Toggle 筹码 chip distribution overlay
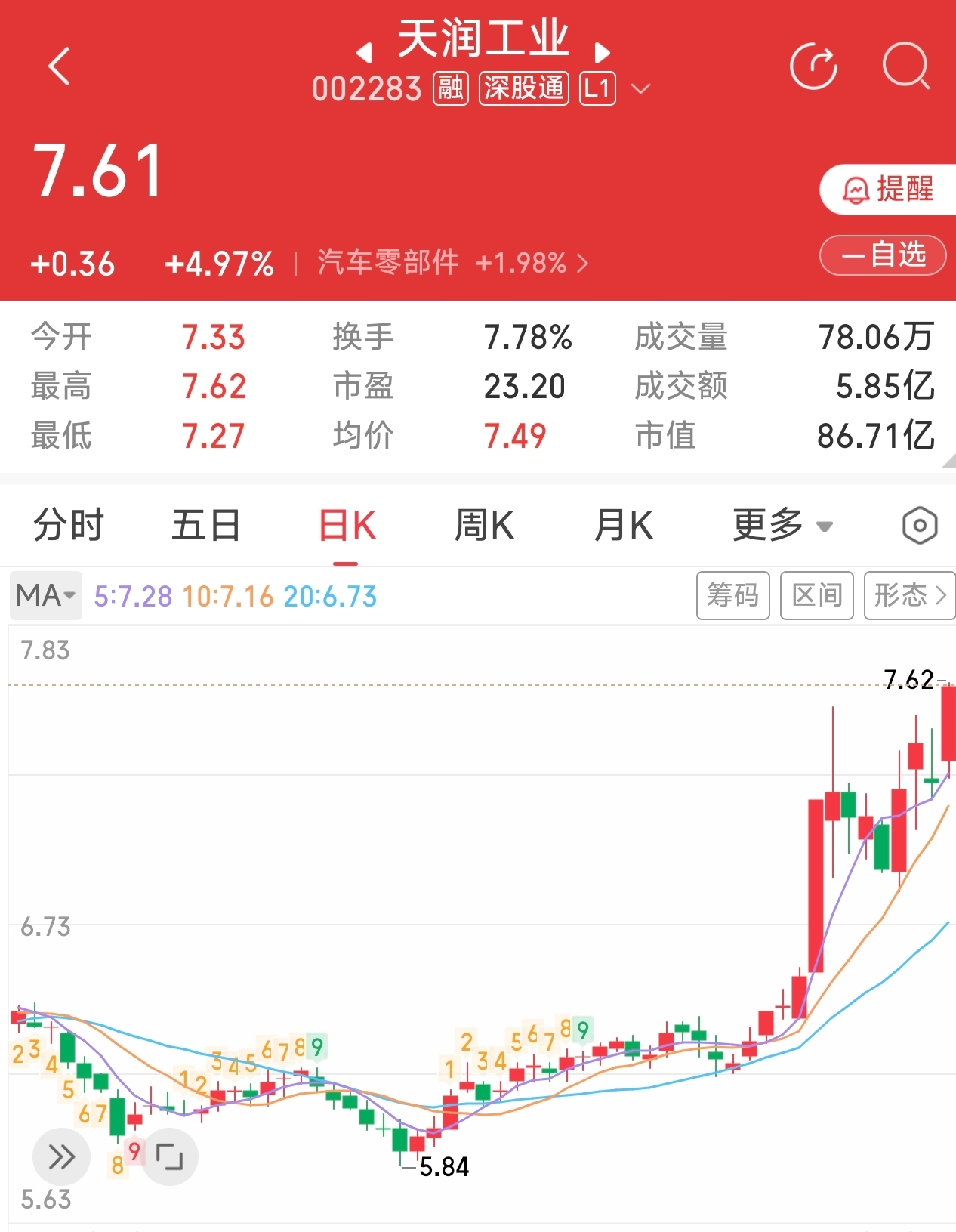The image size is (956, 1232). click(732, 595)
